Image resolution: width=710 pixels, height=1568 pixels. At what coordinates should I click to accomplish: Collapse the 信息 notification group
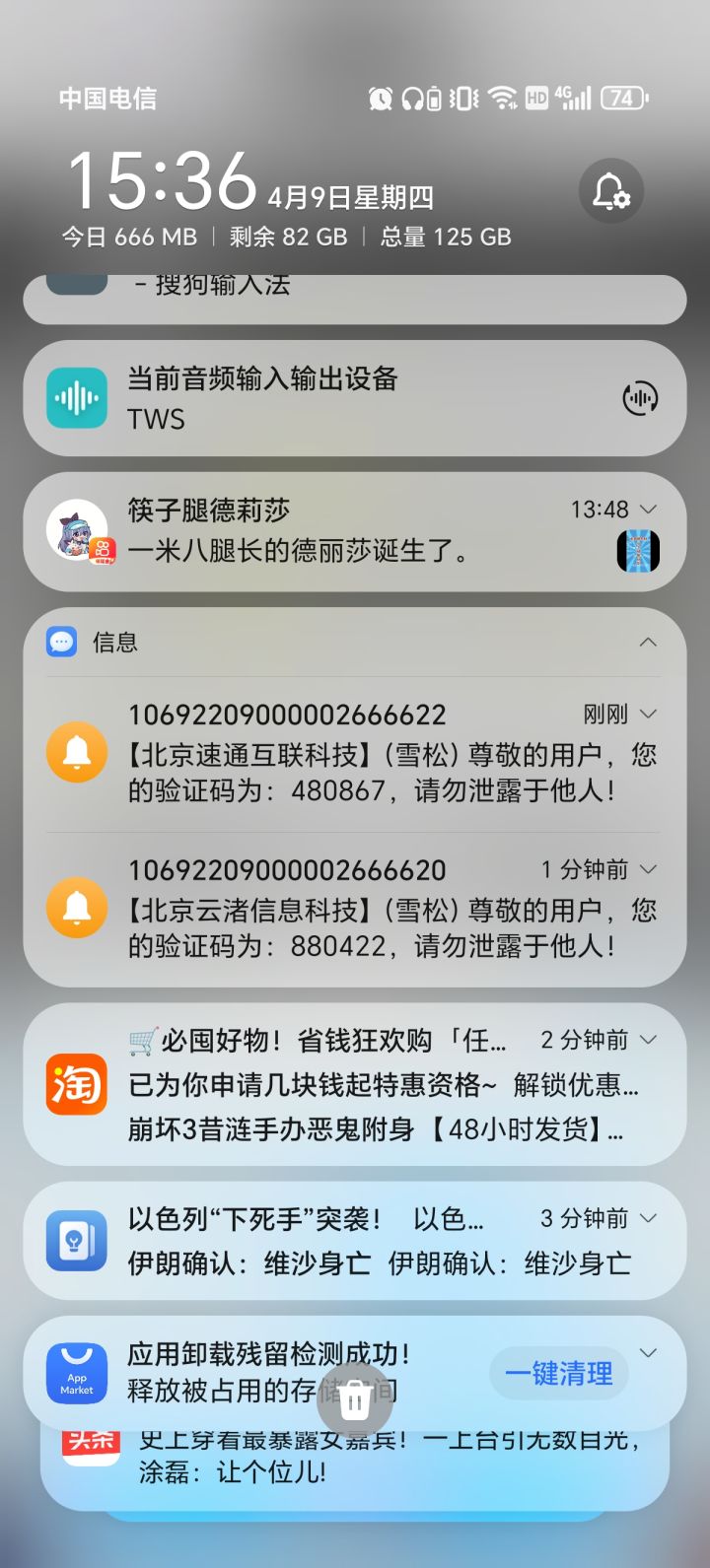coord(648,641)
